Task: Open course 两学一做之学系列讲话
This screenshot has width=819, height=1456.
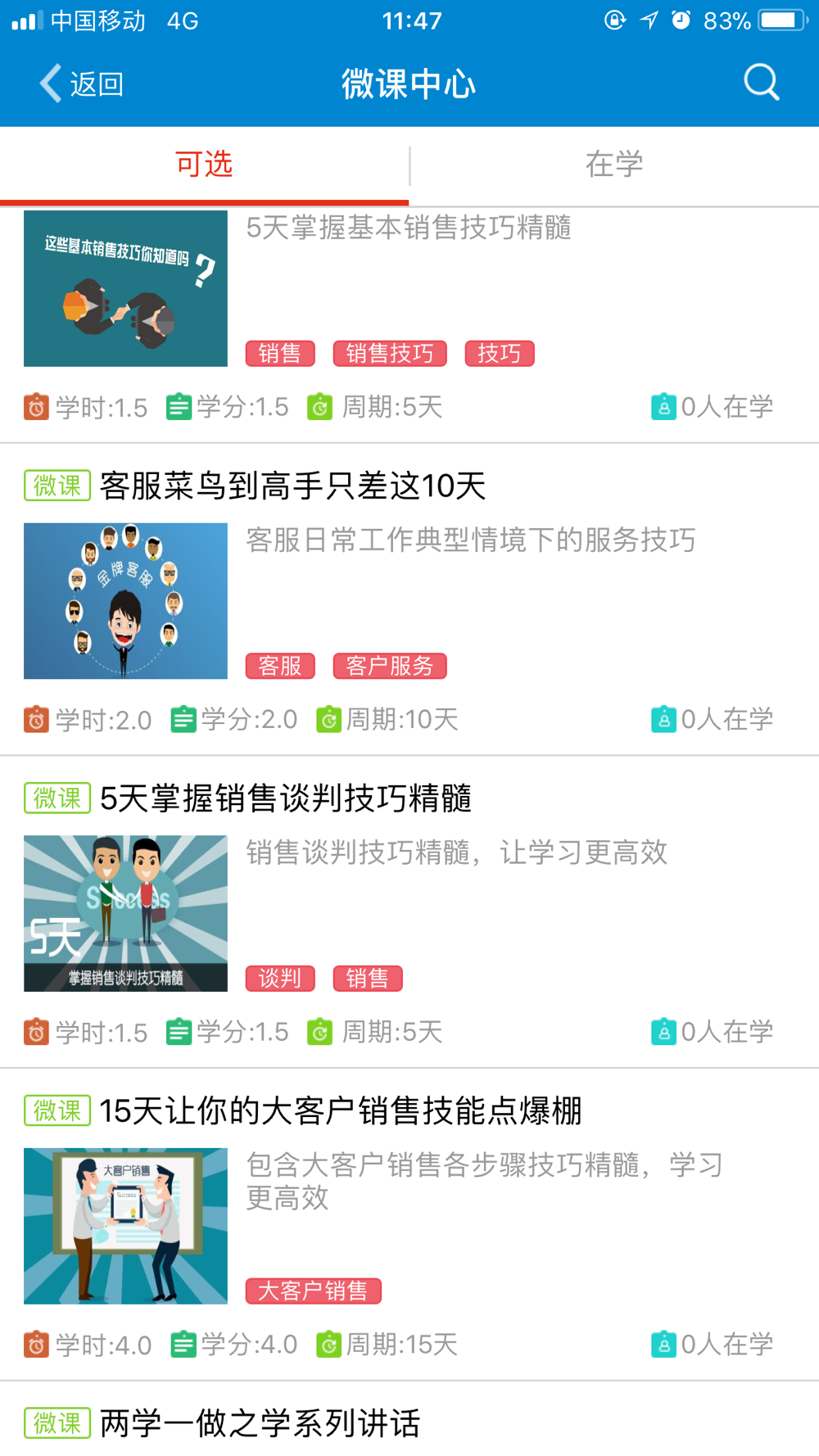Action: pyautogui.click(x=409, y=1420)
